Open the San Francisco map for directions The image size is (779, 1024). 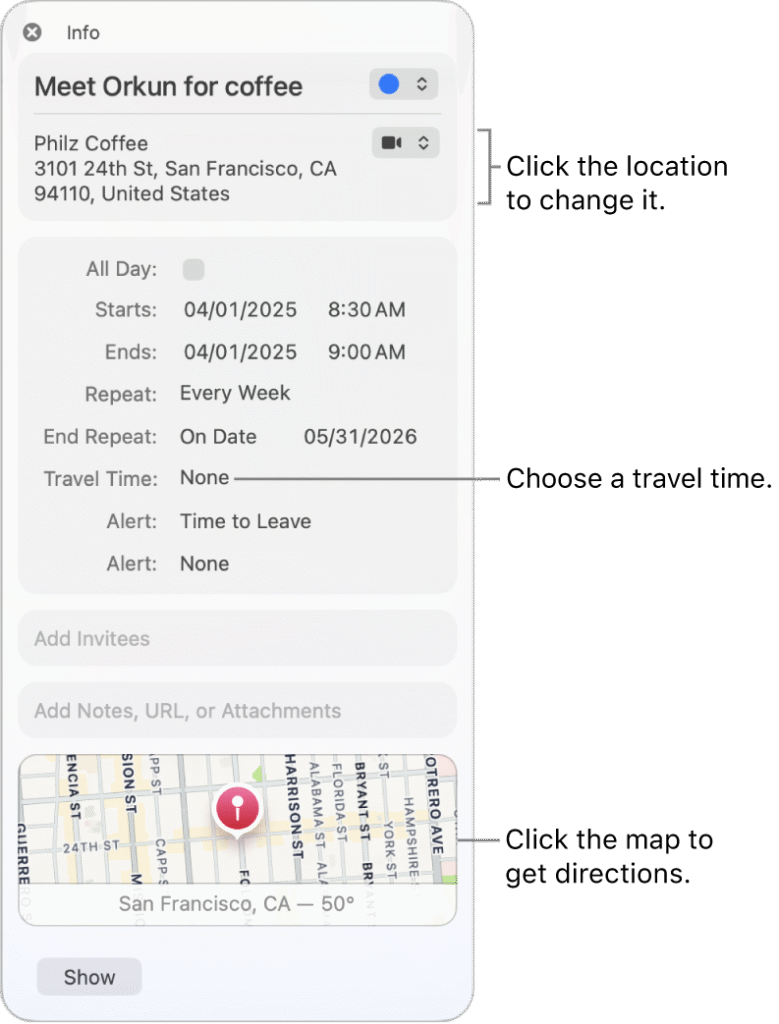tap(237, 820)
